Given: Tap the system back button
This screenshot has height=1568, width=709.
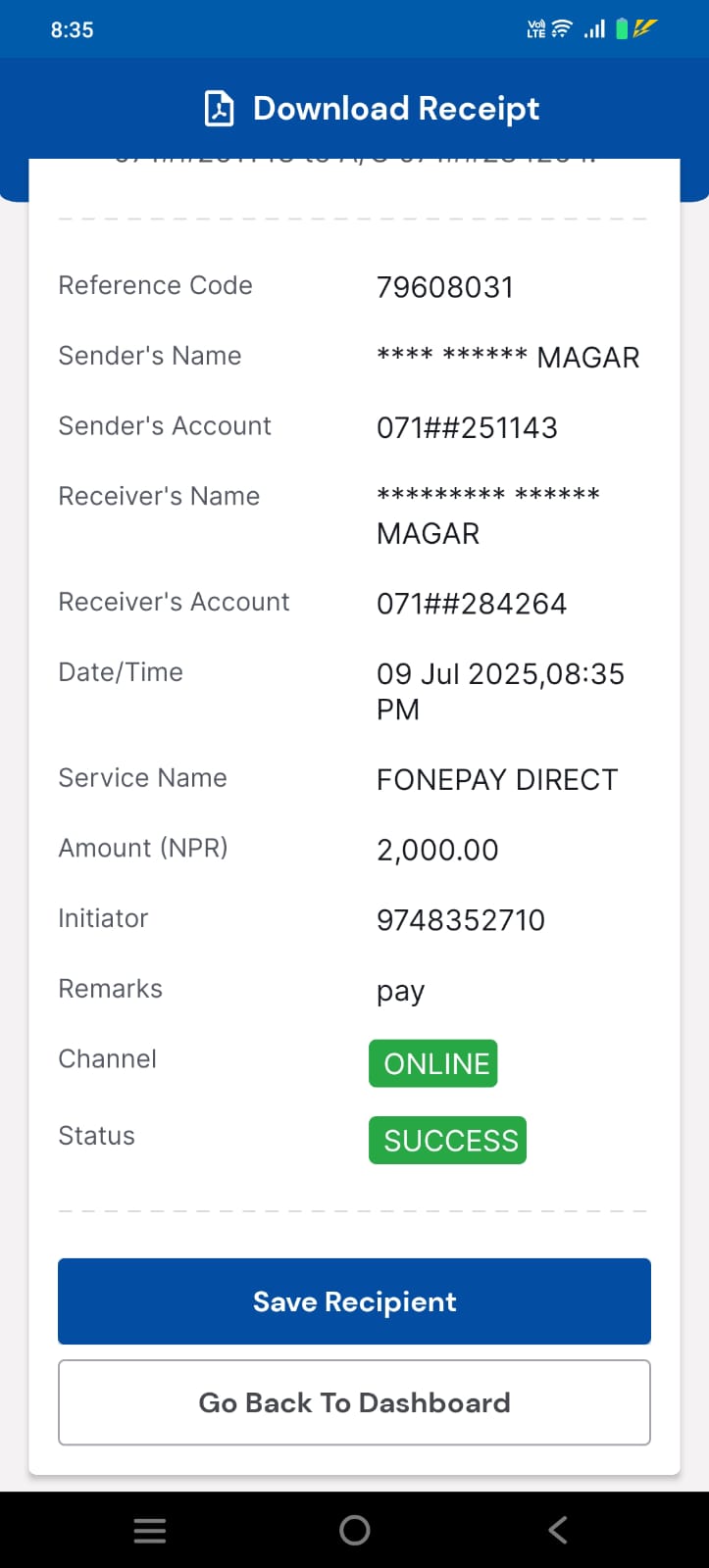Looking at the screenshot, I should [558, 1530].
